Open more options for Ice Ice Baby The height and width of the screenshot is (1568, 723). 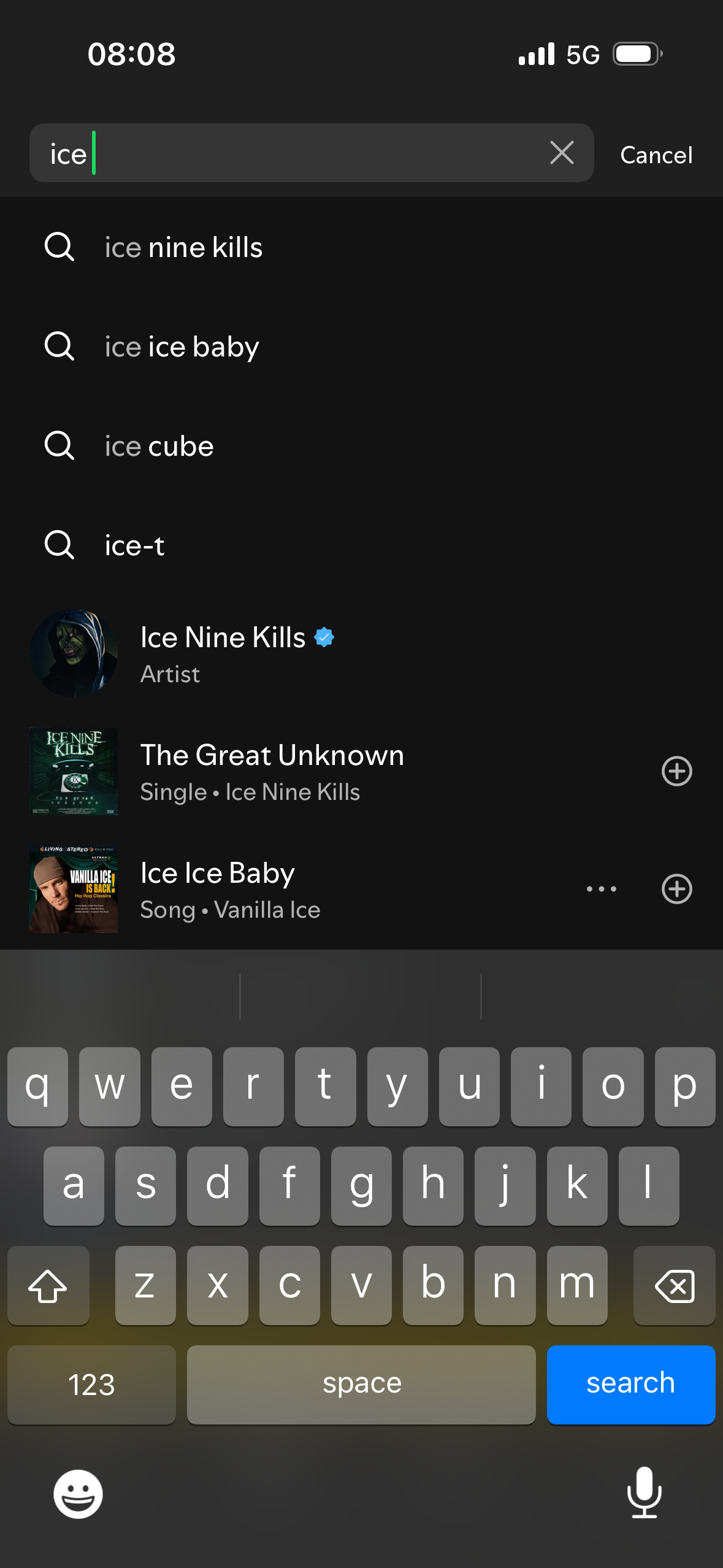(x=601, y=889)
